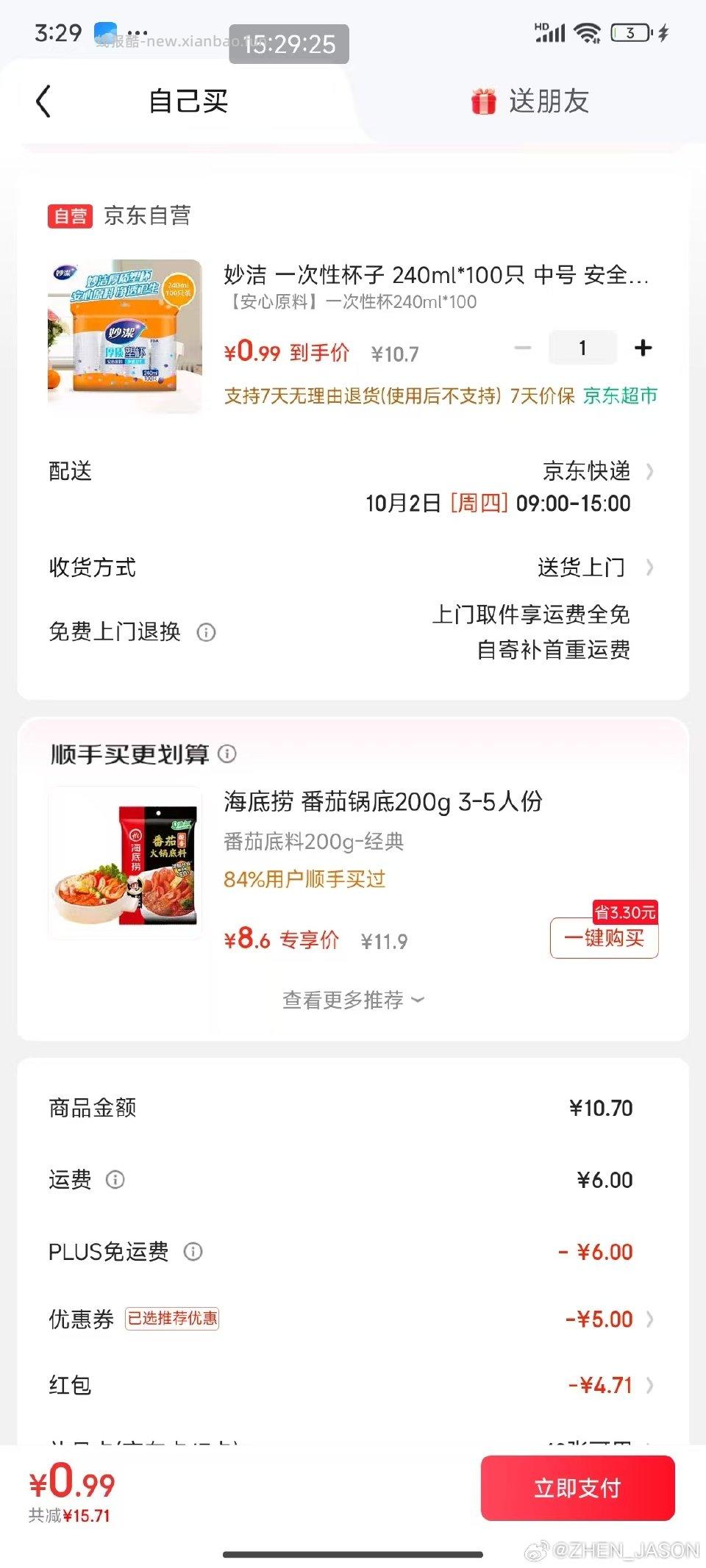706x1568 pixels.
Task: Click the gift icon beside 送朋友
Action: [x=482, y=102]
